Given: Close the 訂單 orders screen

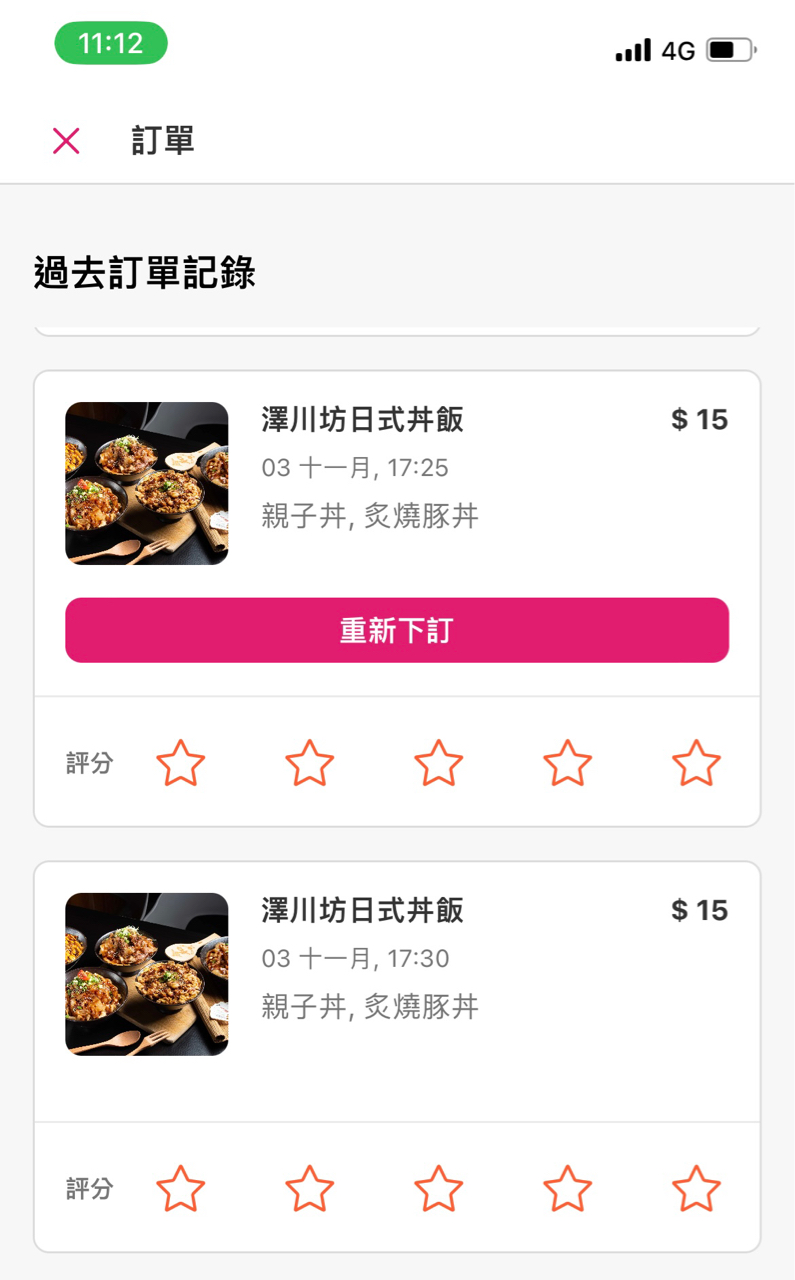Looking at the screenshot, I should coord(66,141).
